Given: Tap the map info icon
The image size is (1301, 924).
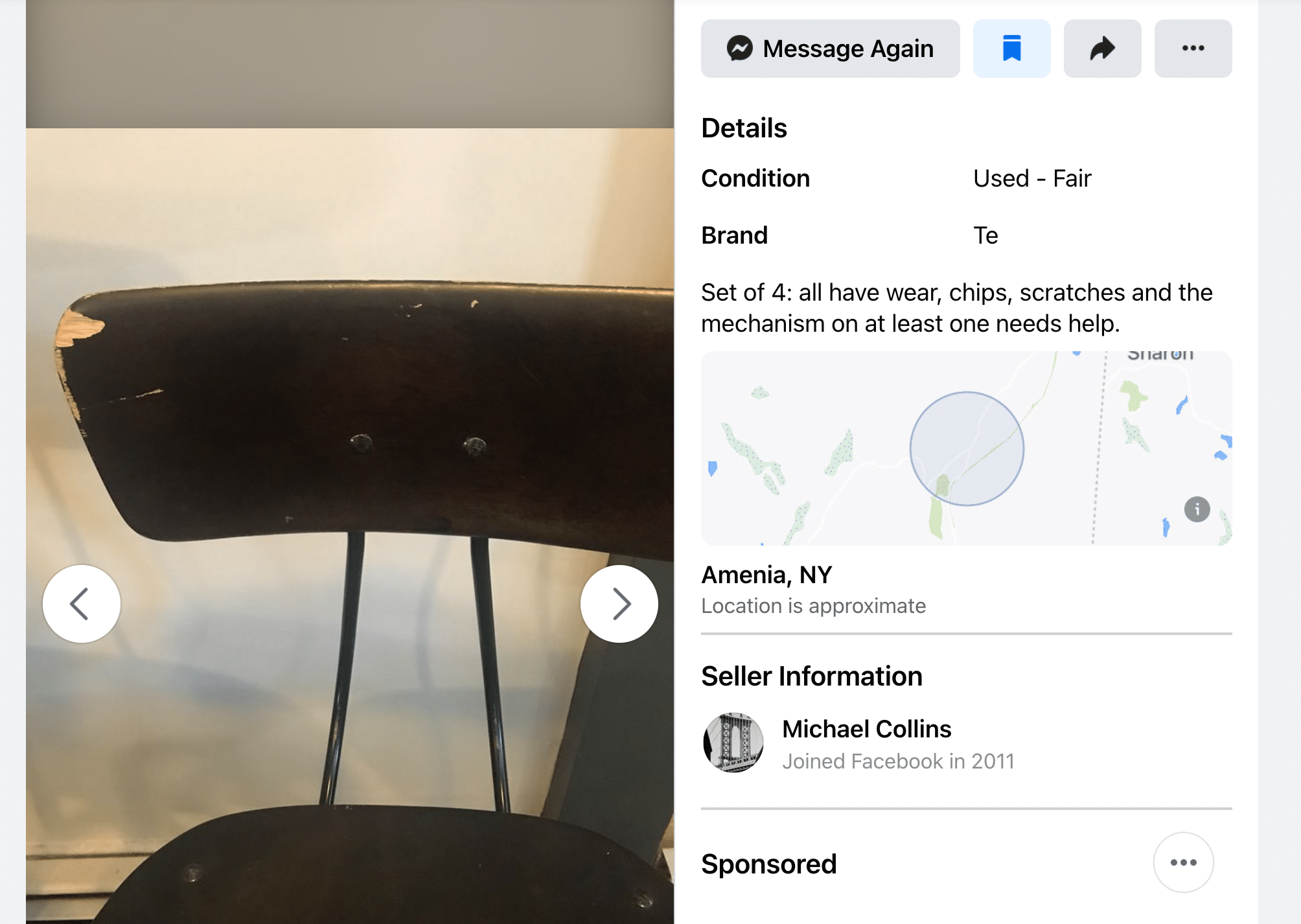Looking at the screenshot, I should pos(1197,509).
